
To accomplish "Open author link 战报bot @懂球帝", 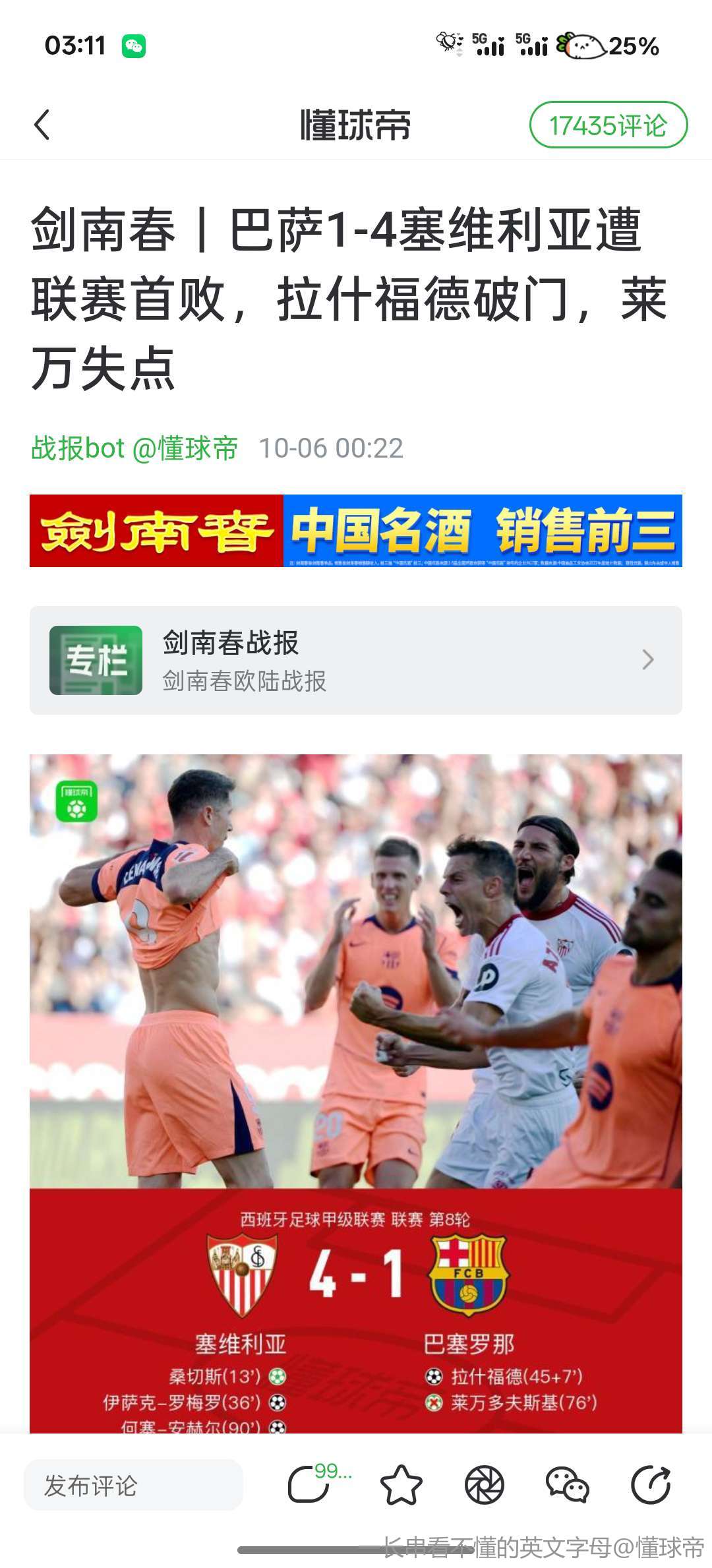I will click(x=134, y=448).
